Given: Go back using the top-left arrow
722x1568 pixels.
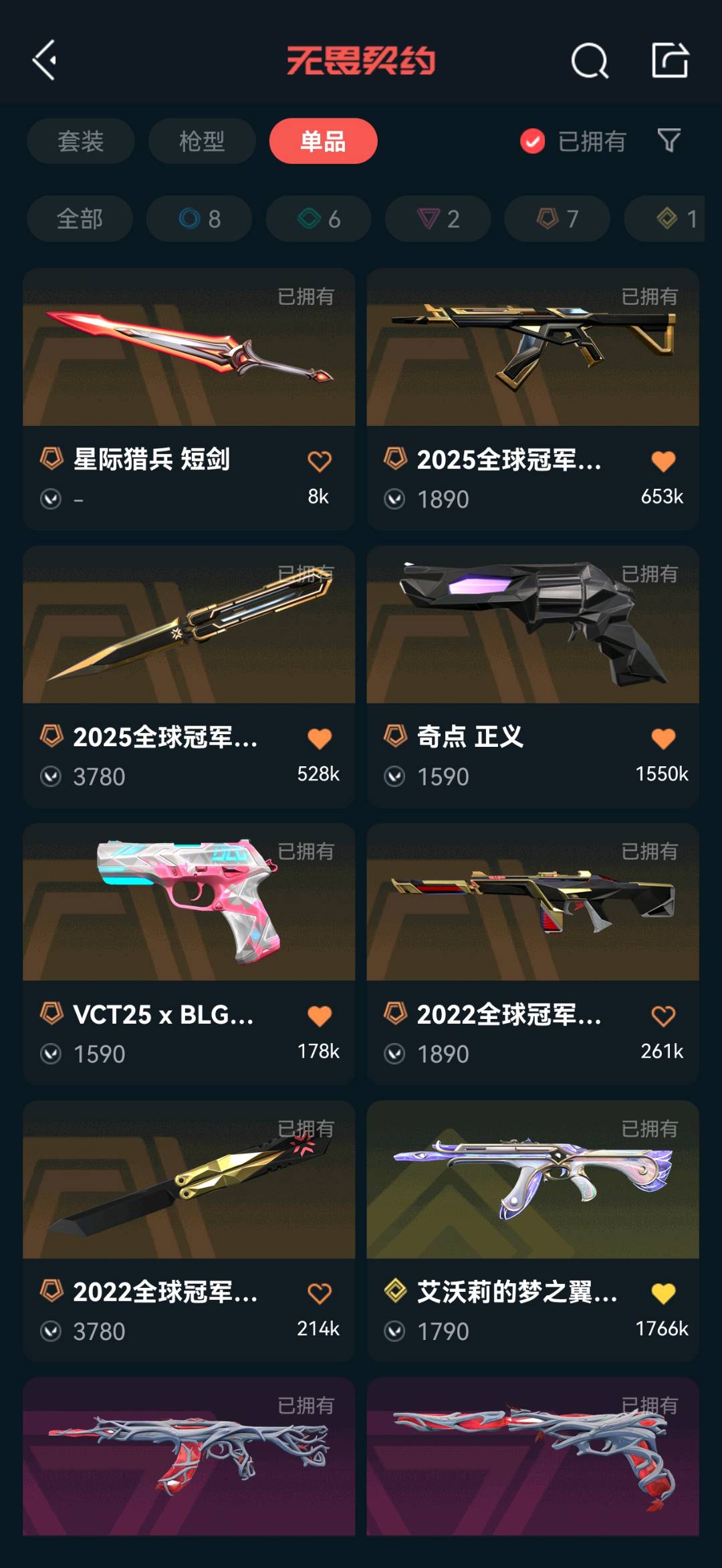Looking at the screenshot, I should (x=44, y=60).
